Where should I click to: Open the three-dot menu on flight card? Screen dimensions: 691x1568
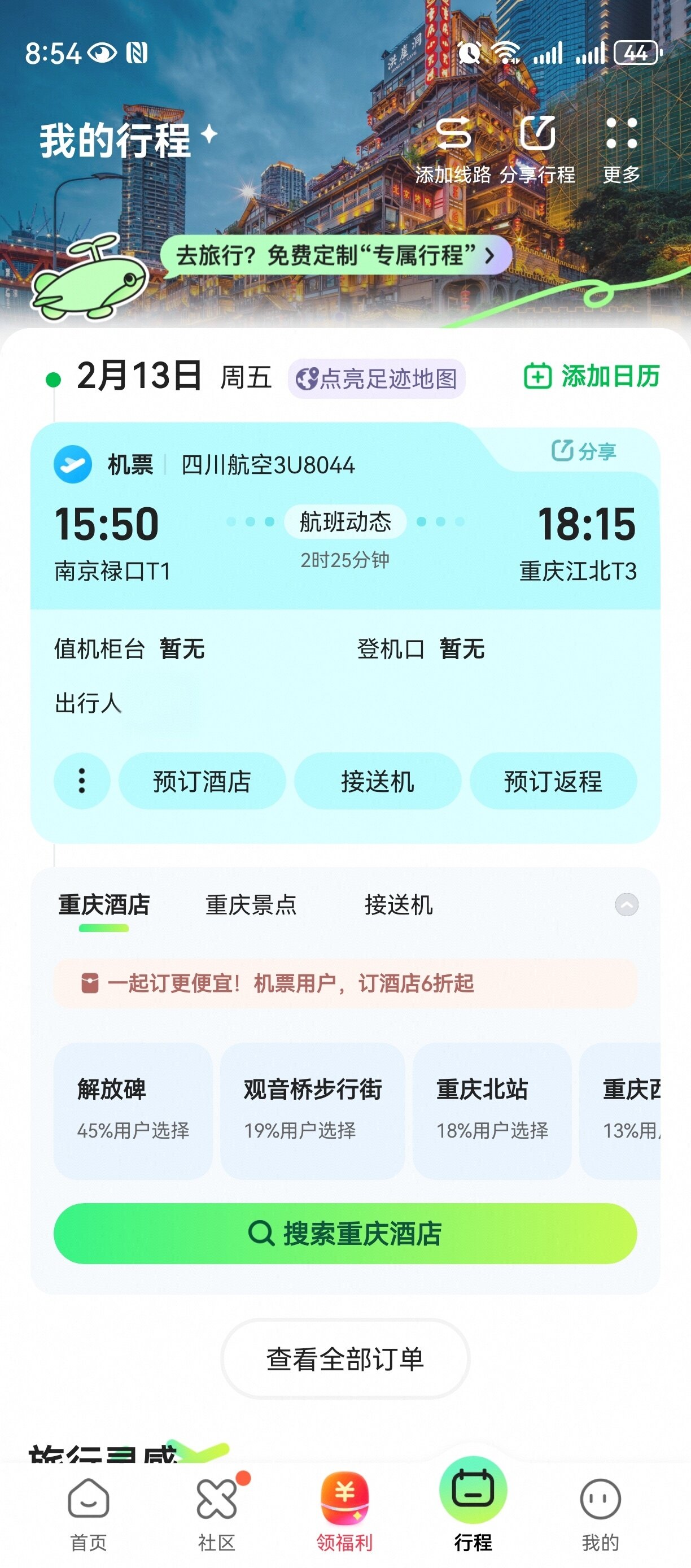[81, 781]
